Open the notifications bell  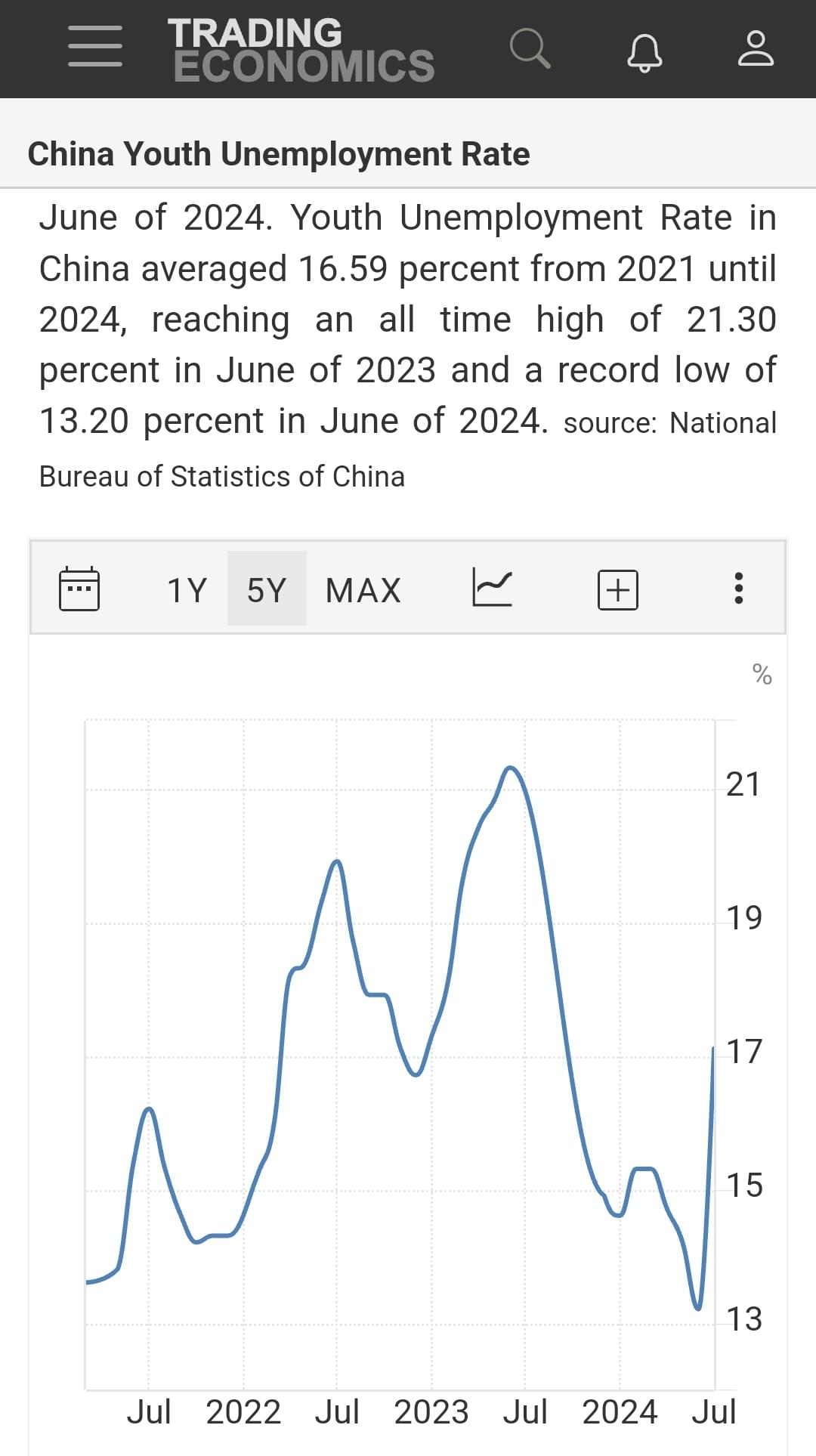[x=644, y=51]
